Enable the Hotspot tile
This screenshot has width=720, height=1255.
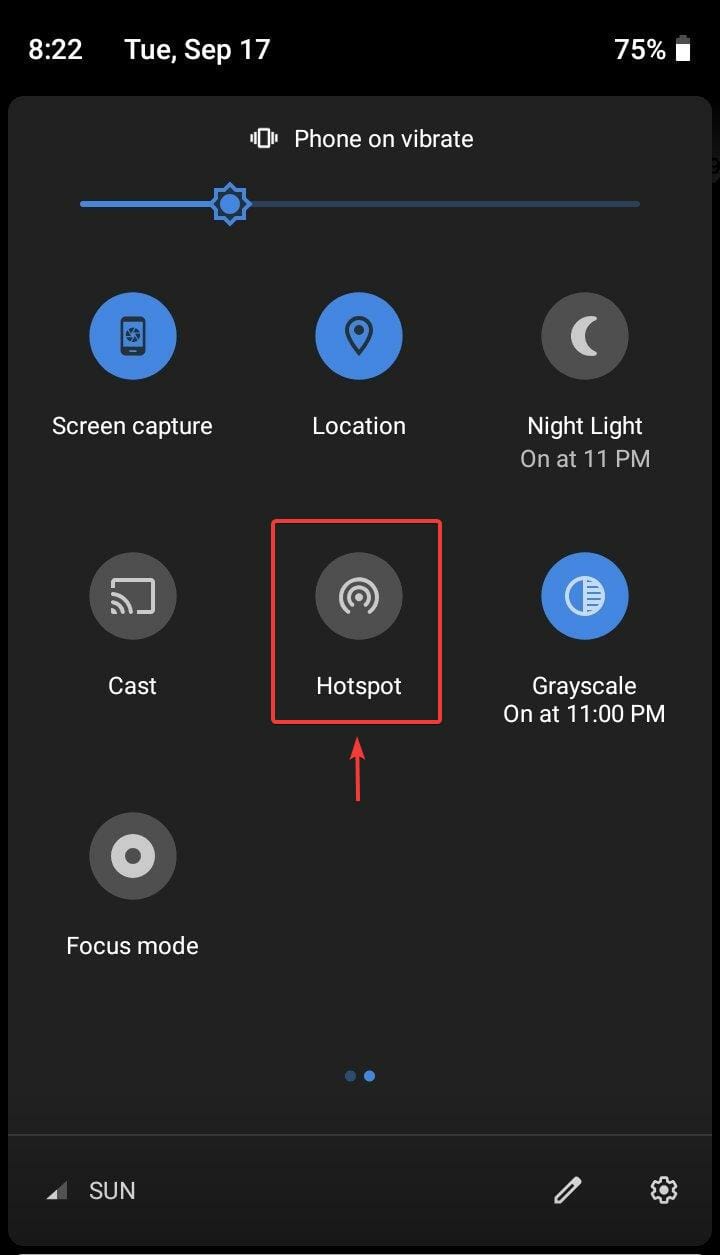click(x=359, y=596)
